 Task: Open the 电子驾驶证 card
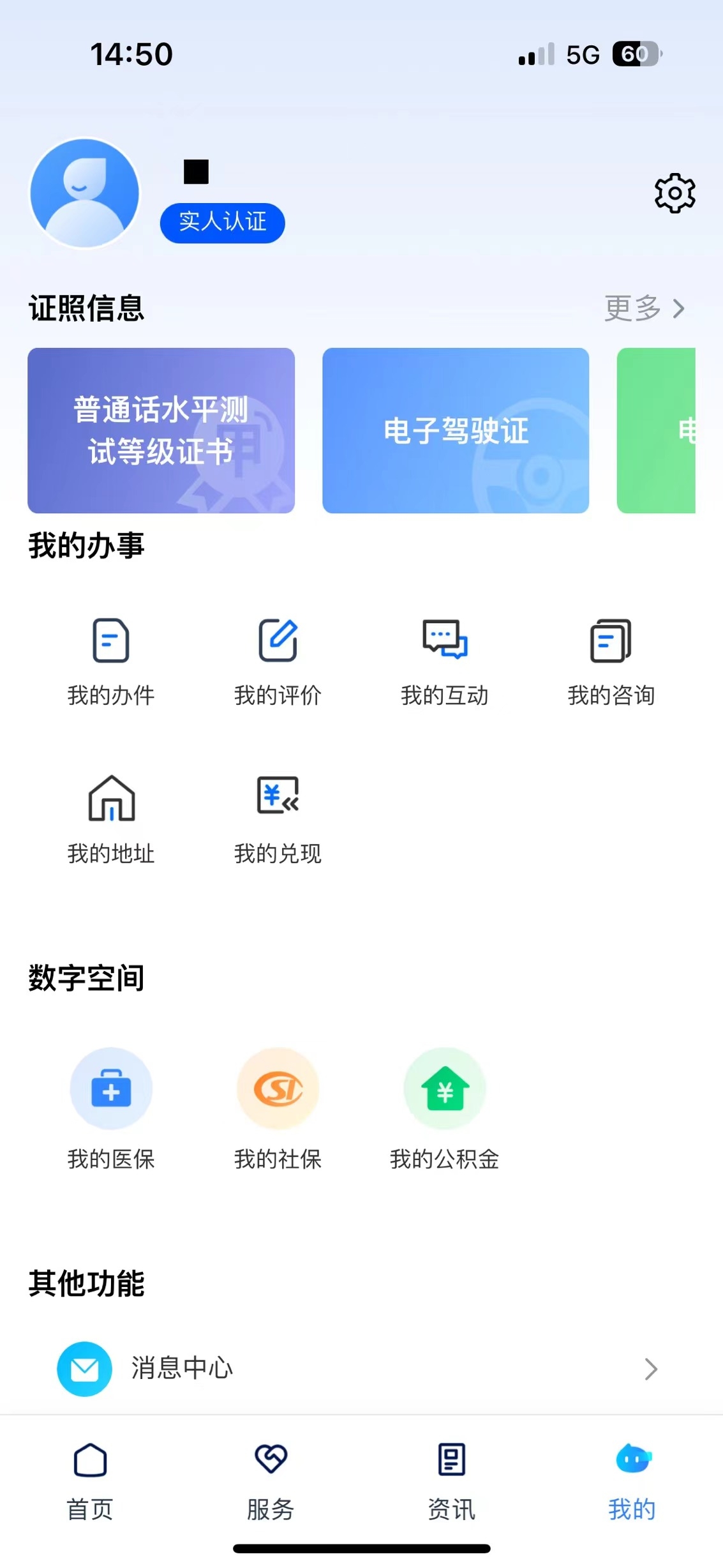pos(456,430)
